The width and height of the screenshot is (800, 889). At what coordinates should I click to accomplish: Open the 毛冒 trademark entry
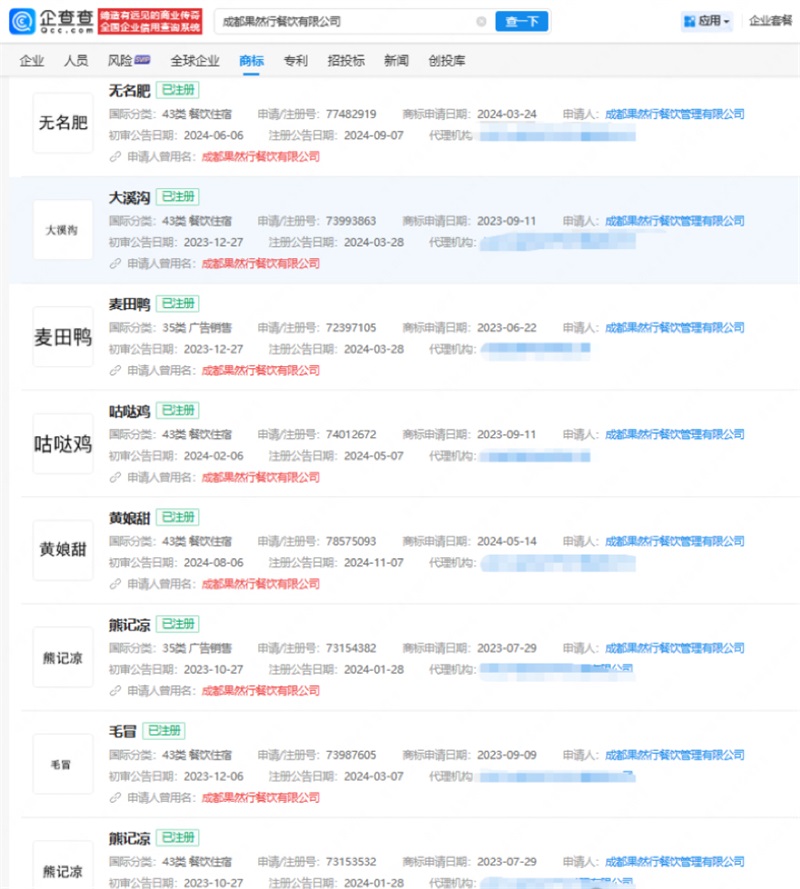(x=122, y=731)
